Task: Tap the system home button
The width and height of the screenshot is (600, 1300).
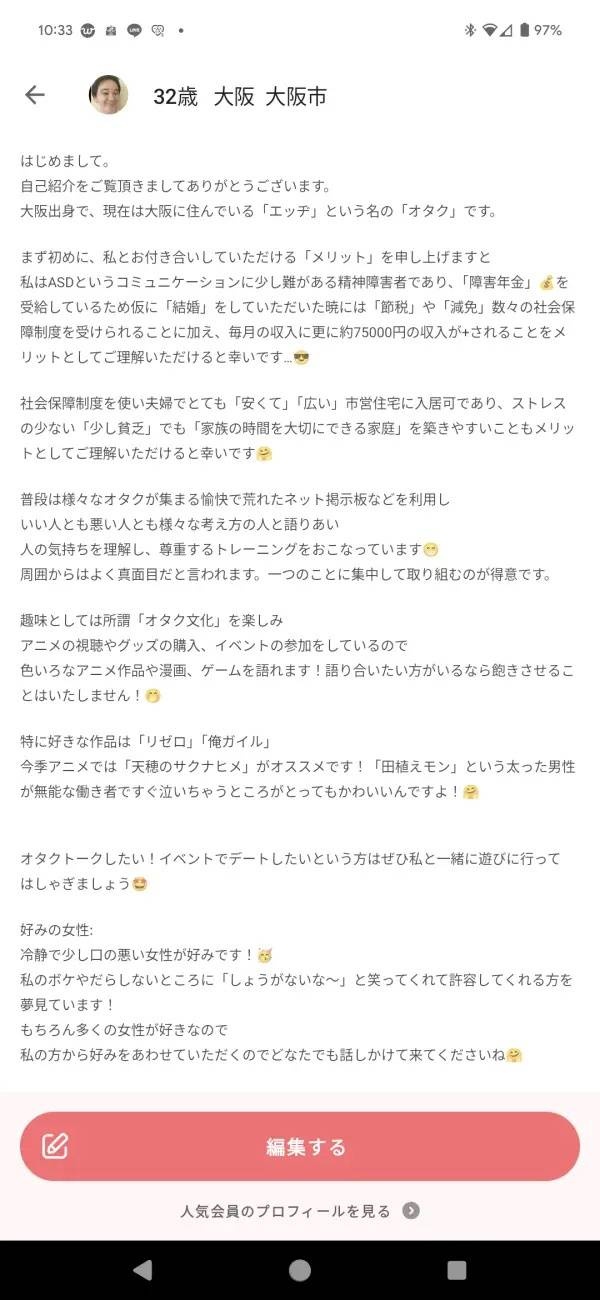Action: coord(300,1270)
